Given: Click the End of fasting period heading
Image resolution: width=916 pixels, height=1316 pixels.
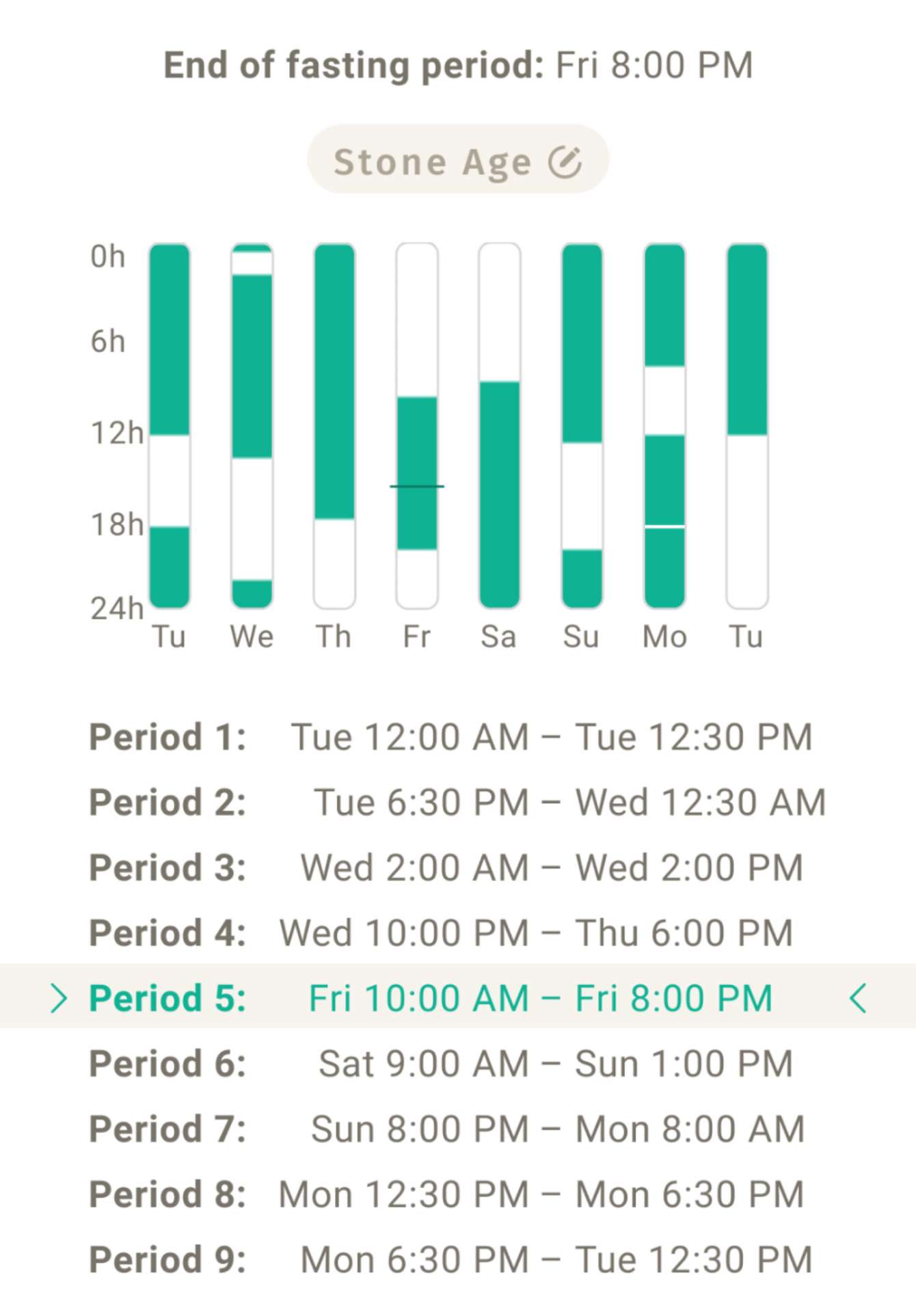Looking at the screenshot, I should (x=457, y=64).
